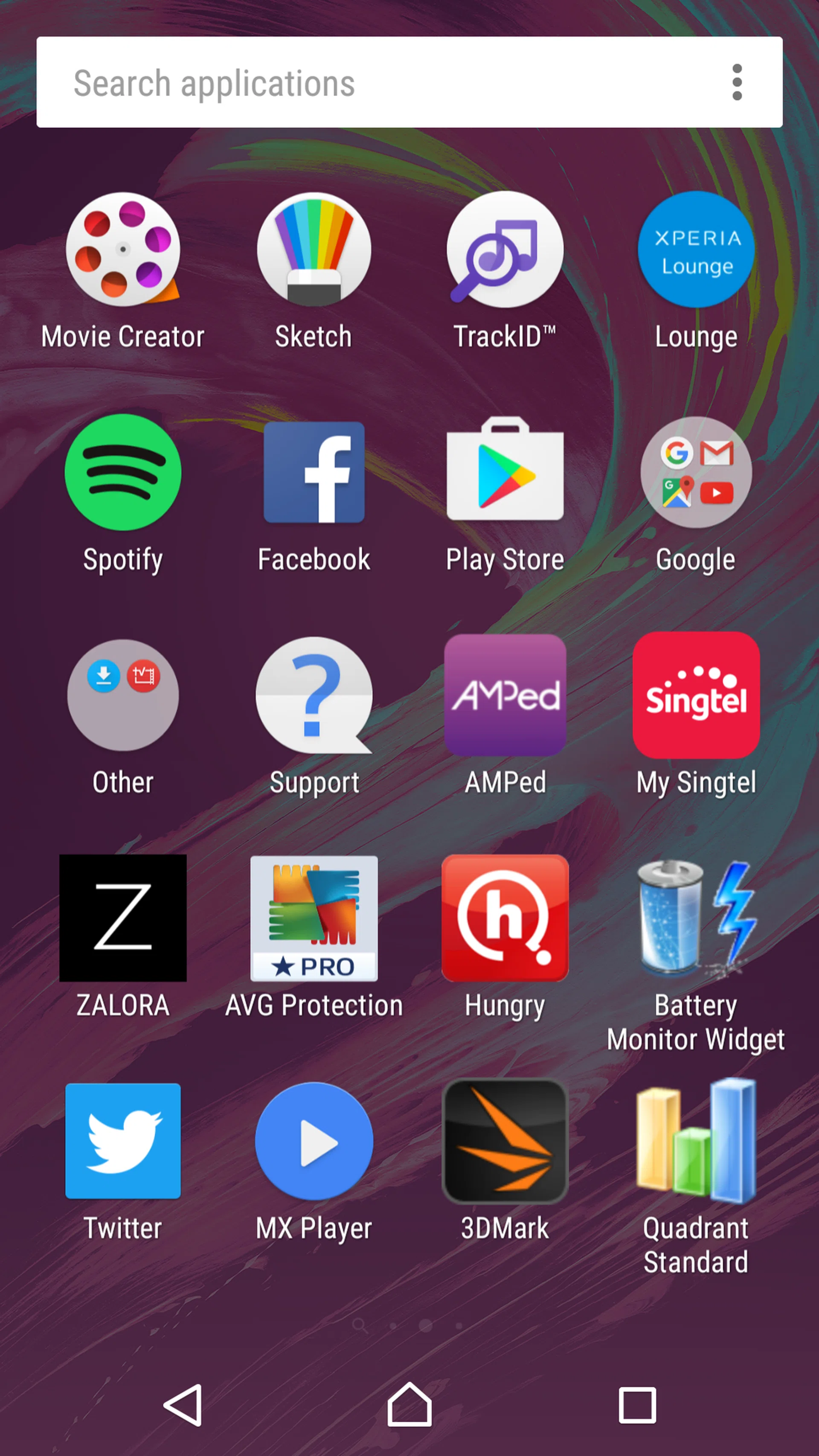Open the Play Store
This screenshot has width=819, height=1456.
[x=505, y=473]
